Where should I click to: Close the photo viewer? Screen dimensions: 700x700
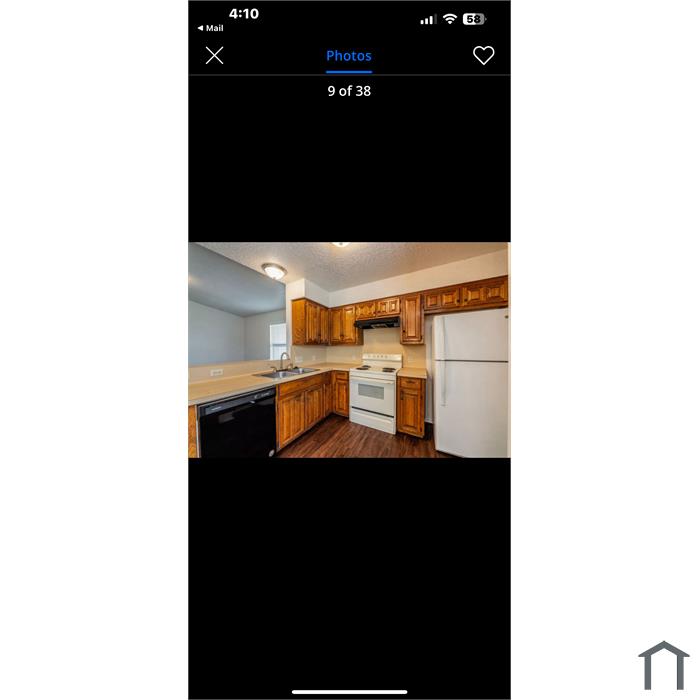214,56
